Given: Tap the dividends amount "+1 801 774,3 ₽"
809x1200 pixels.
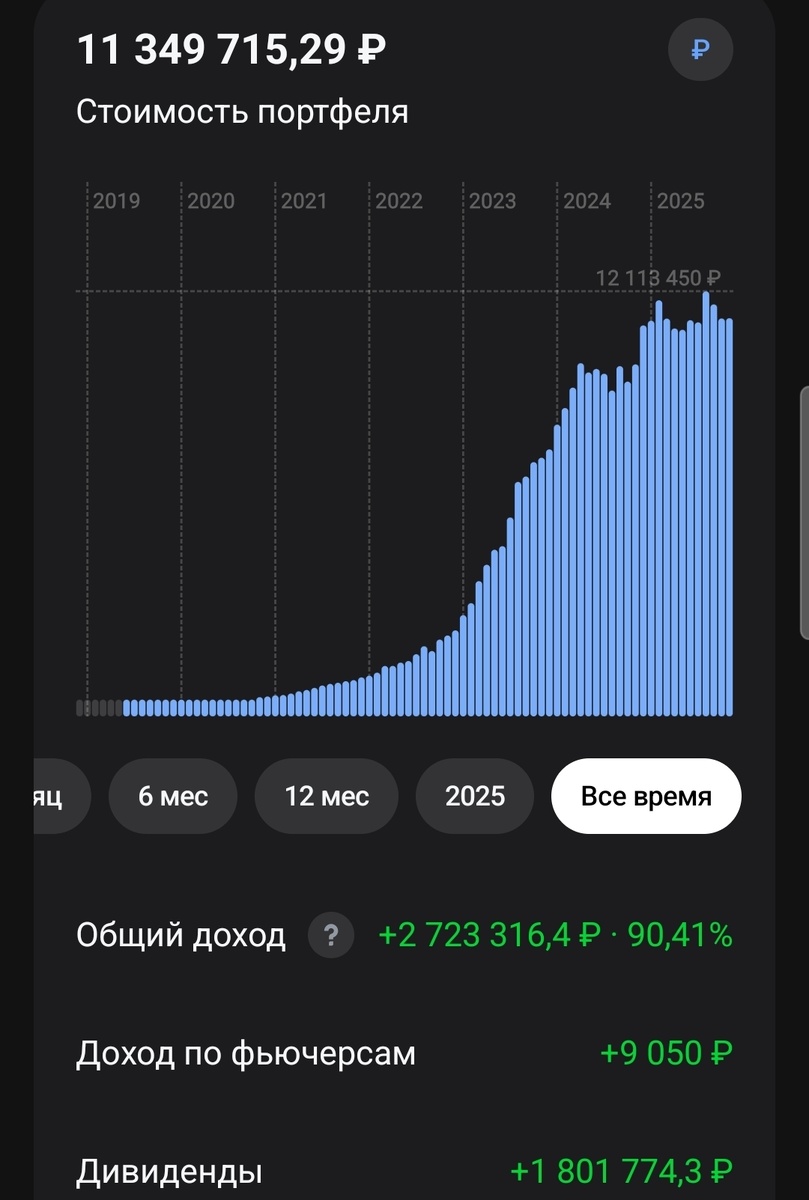Looking at the screenshot, I should tap(617, 1171).
